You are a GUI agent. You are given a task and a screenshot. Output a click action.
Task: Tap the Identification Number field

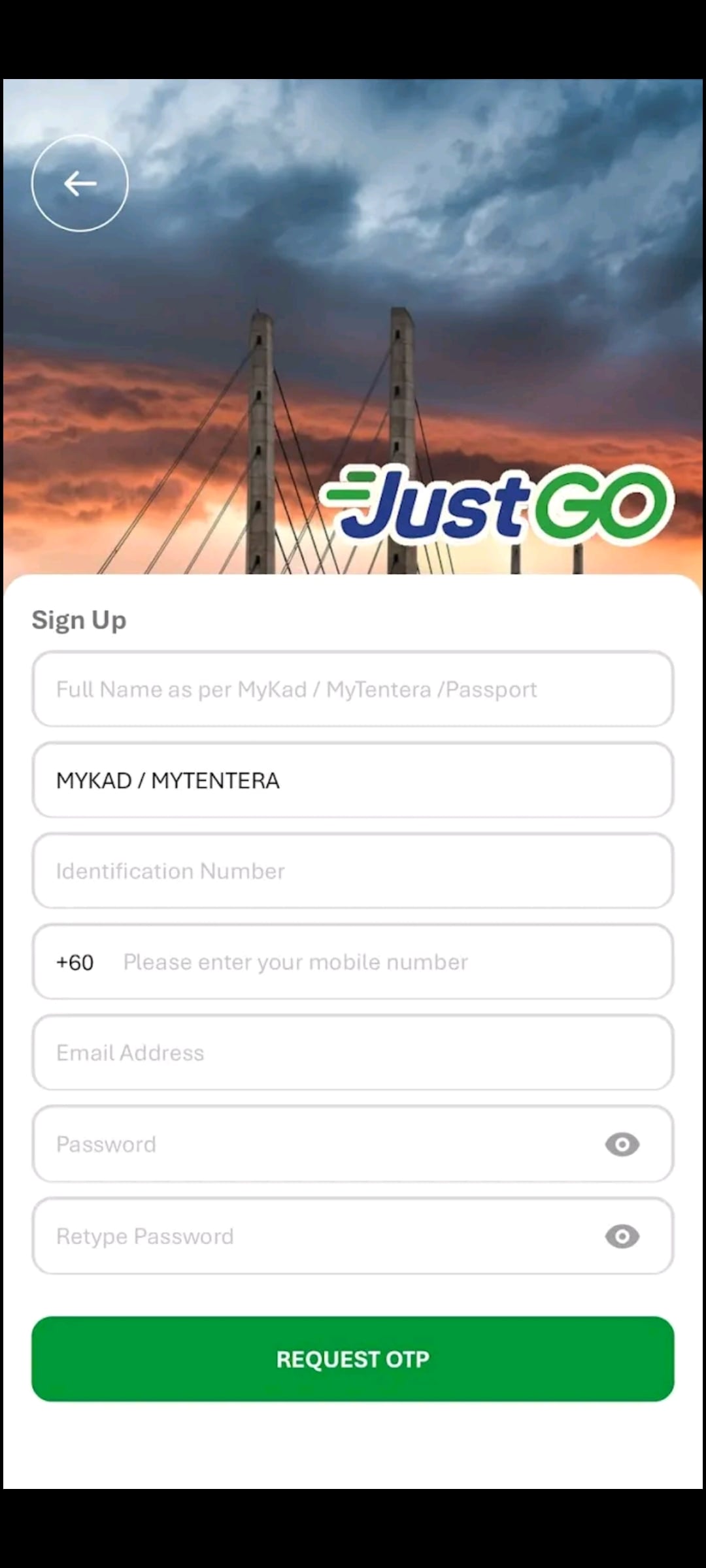coord(353,871)
